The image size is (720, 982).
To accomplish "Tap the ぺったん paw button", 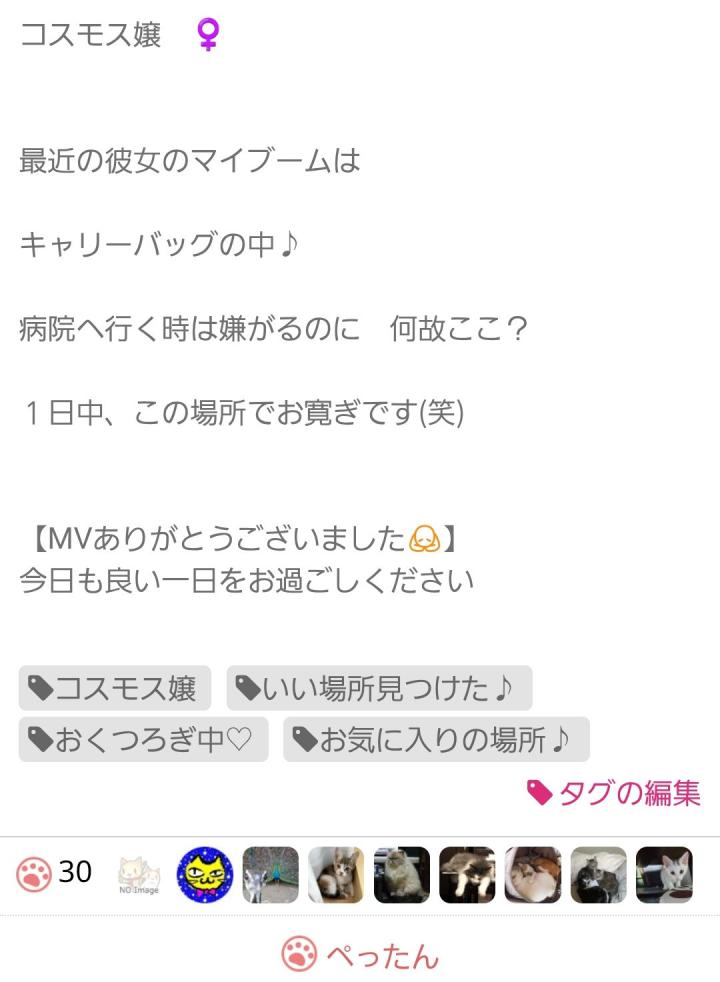I will pyautogui.click(x=360, y=955).
